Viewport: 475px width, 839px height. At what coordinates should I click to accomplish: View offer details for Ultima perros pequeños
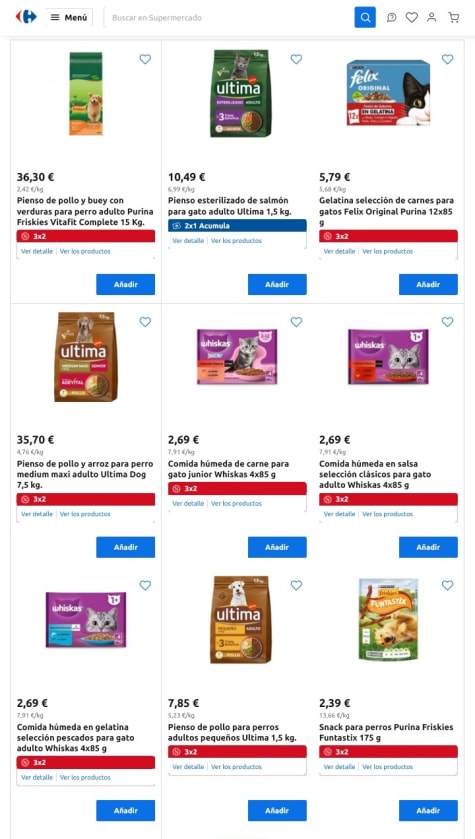[x=188, y=767]
